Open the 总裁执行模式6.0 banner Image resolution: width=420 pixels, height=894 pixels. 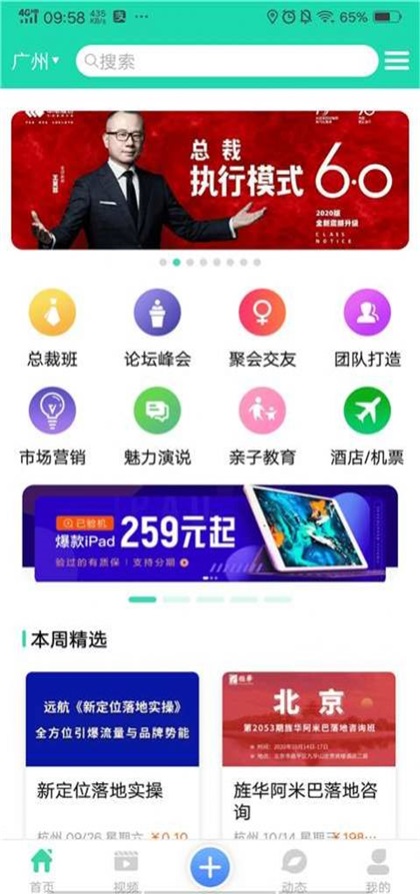(x=210, y=180)
